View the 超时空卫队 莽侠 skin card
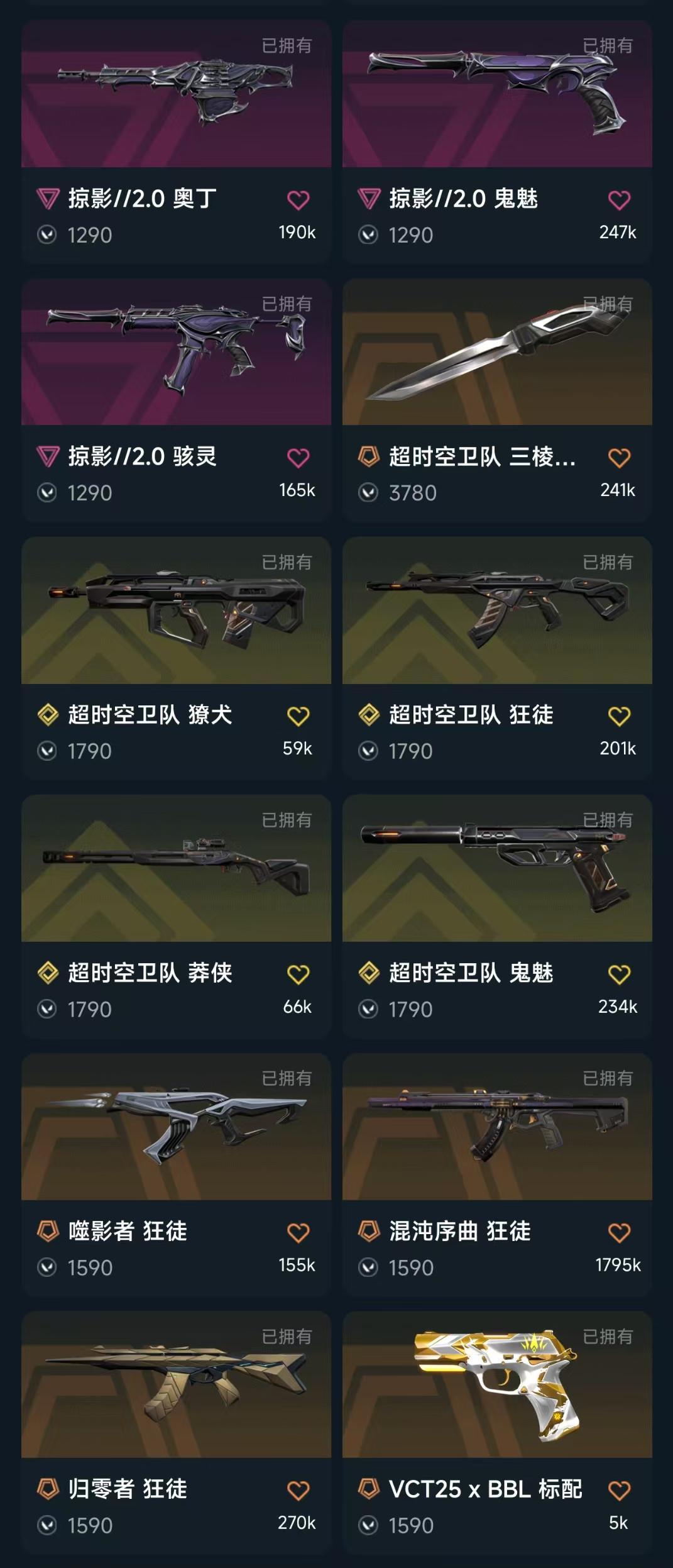The image size is (673, 1568). [176, 868]
